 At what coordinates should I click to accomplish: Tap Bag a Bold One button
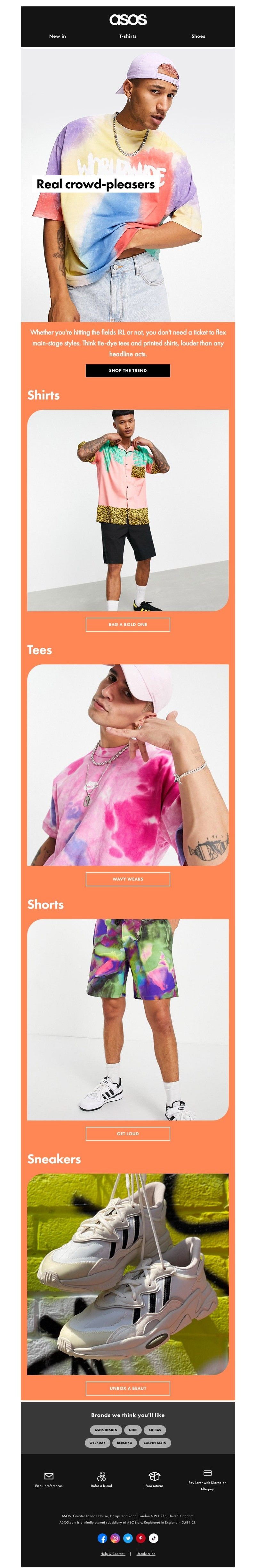pyautogui.click(x=127, y=624)
